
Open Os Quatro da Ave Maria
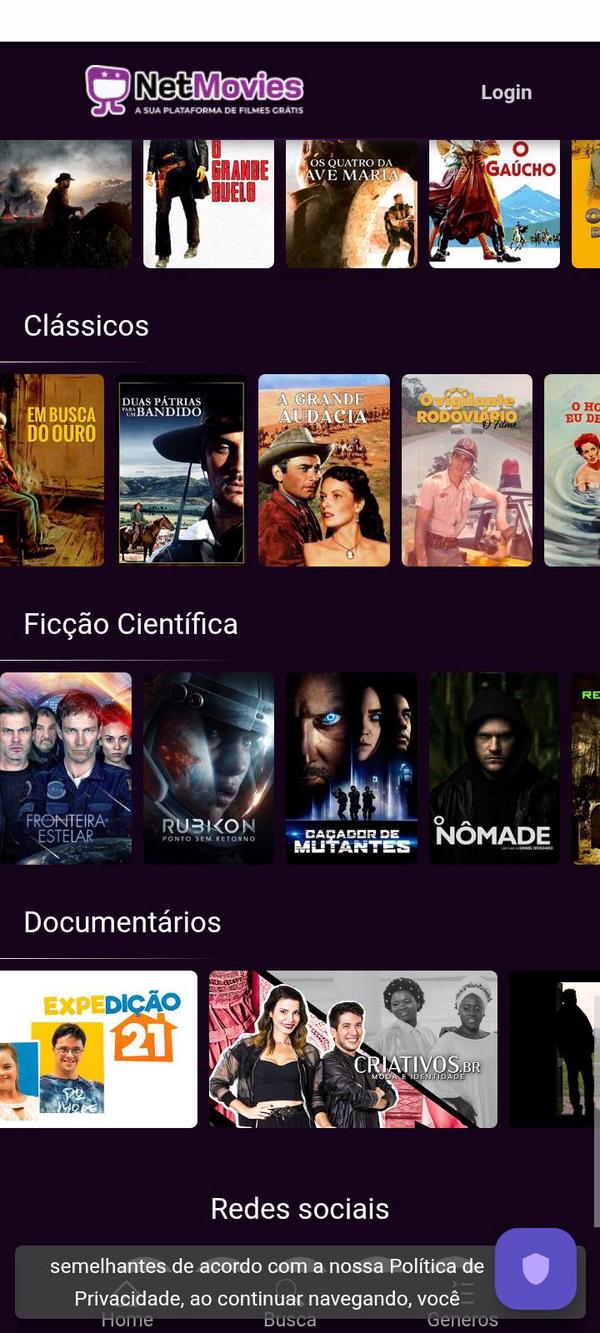pyautogui.click(x=351, y=204)
